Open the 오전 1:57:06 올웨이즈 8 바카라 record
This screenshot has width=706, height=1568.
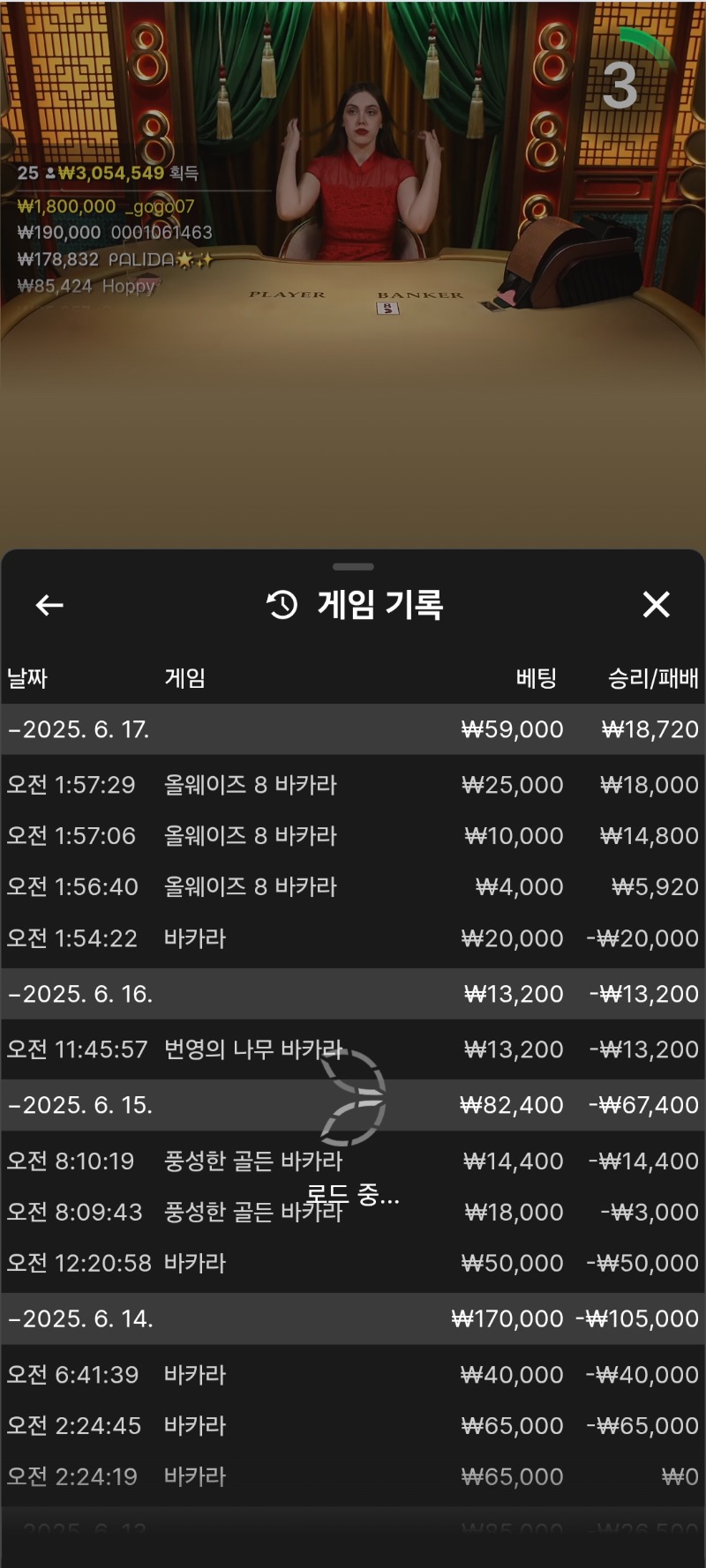tap(353, 836)
